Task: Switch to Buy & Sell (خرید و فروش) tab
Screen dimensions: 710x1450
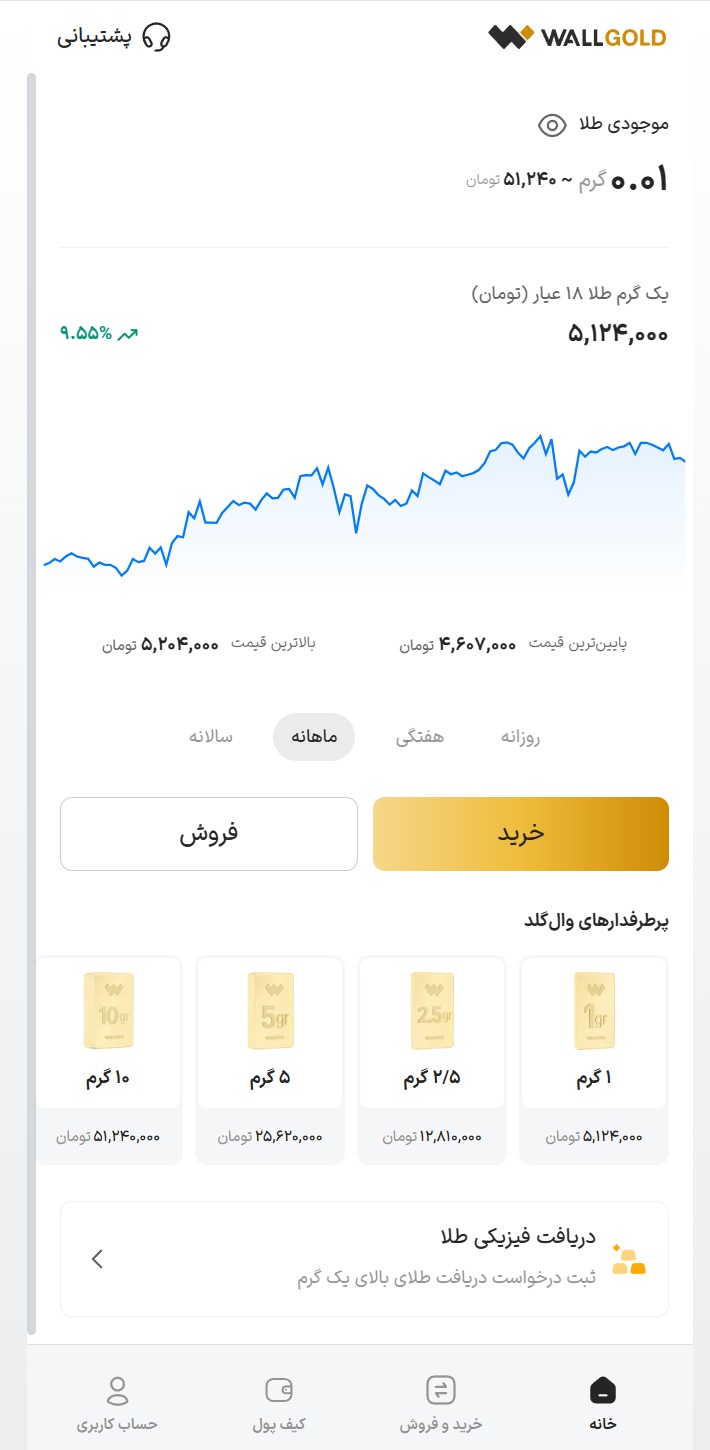Action: [441, 1402]
